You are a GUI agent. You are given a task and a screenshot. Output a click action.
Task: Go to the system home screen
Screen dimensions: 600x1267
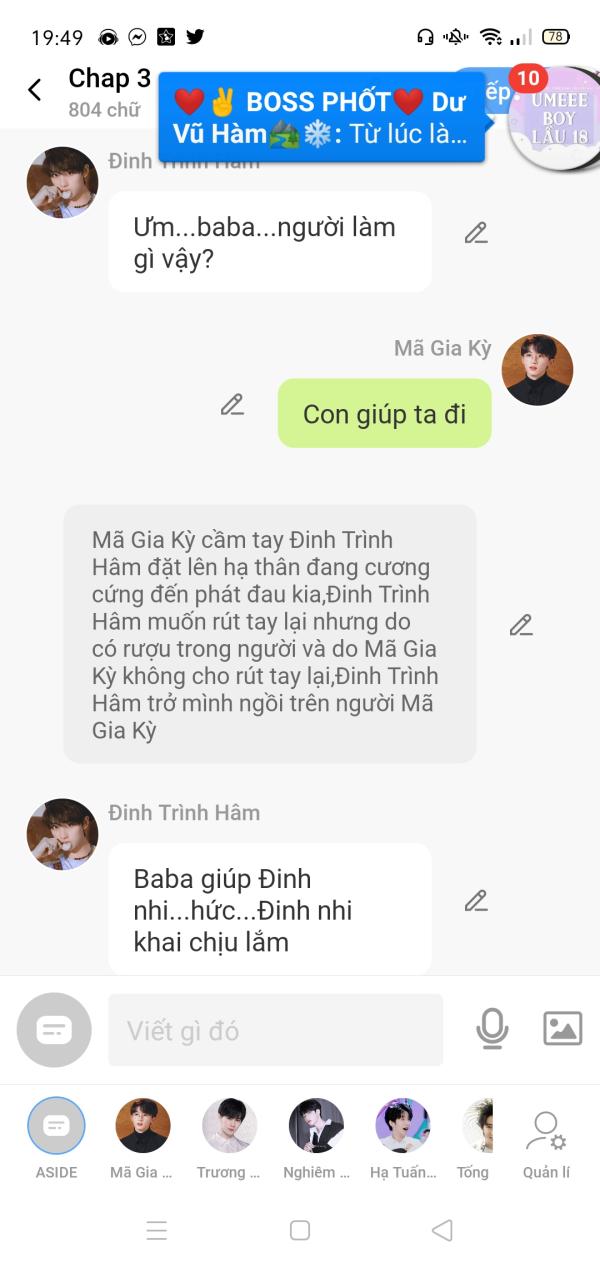click(x=300, y=1230)
